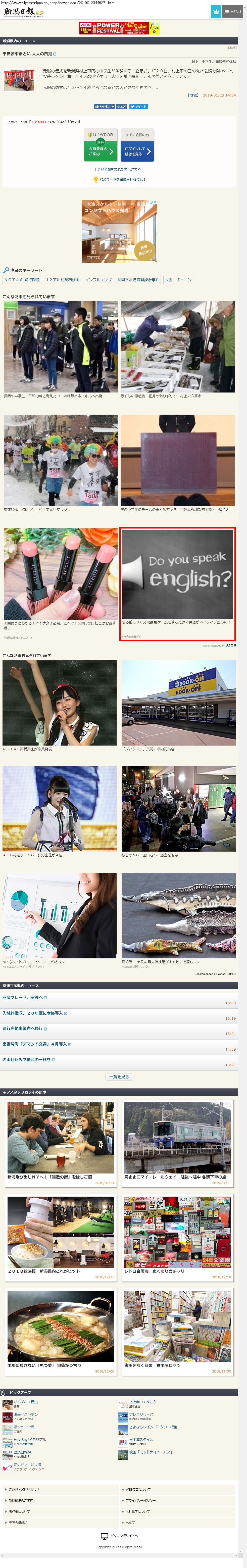The width and height of the screenshot is (247, 1568).
Task: Tap the 一覧を見る button
Action: (x=119, y=1077)
